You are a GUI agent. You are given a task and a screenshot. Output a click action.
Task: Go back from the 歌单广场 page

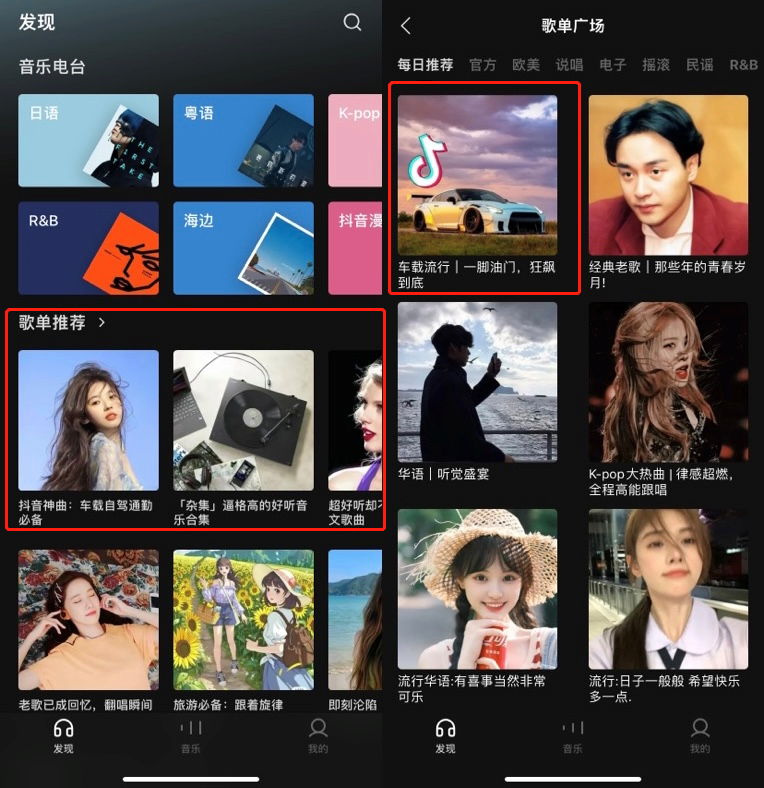[406, 26]
